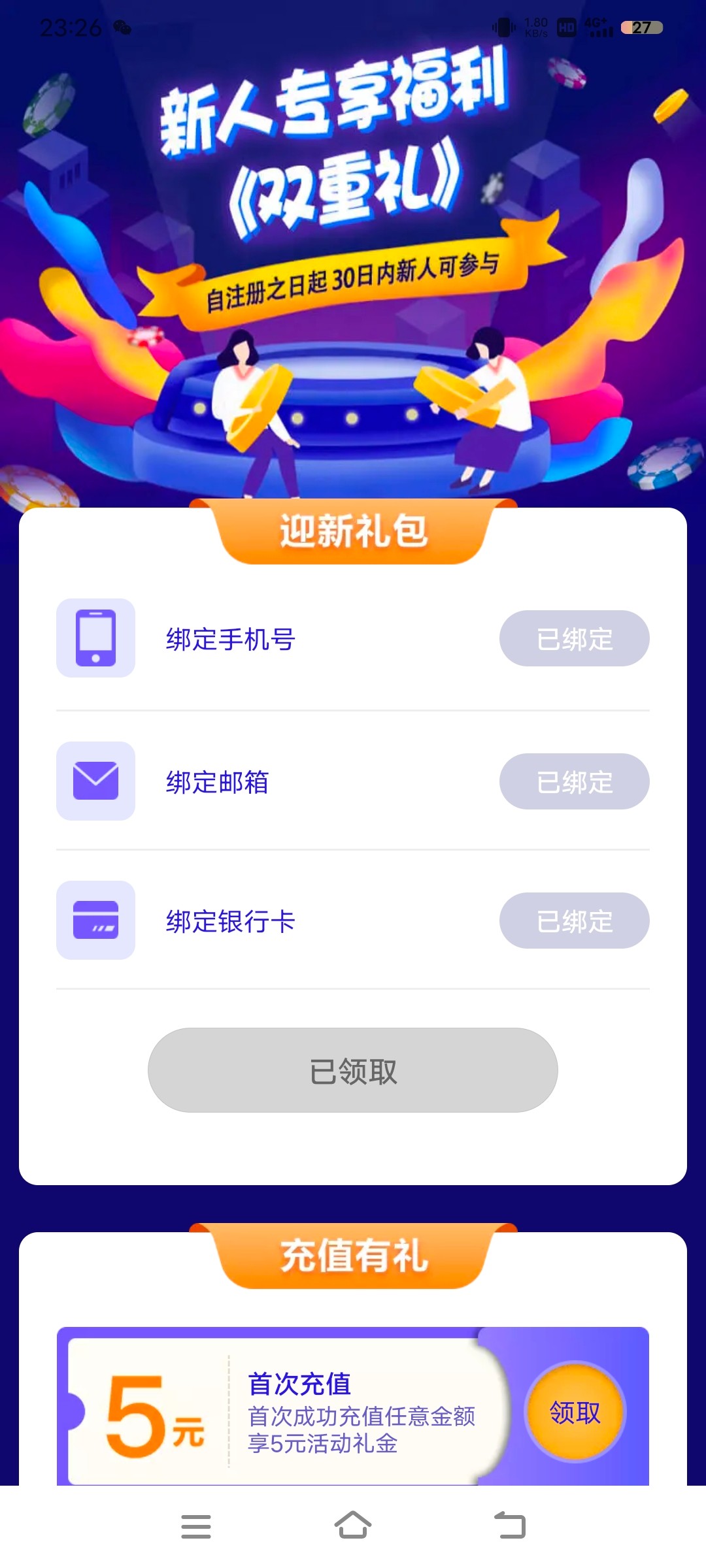This screenshot has width=706, height=1568.
Task: Tap 已绑定 button for 绑定手机号
Action: (x=574, y=638)
